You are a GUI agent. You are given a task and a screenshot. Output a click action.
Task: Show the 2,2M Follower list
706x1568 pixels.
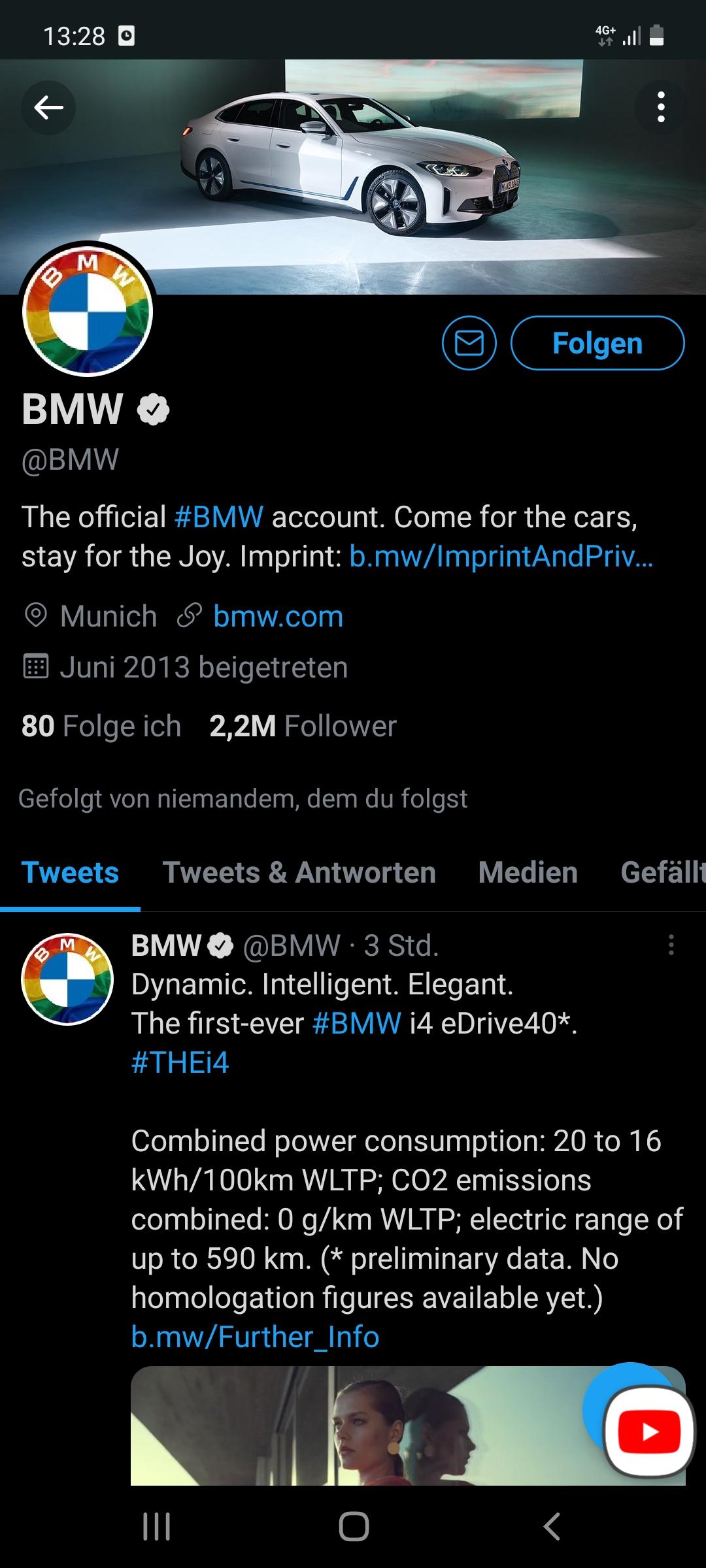303,726
